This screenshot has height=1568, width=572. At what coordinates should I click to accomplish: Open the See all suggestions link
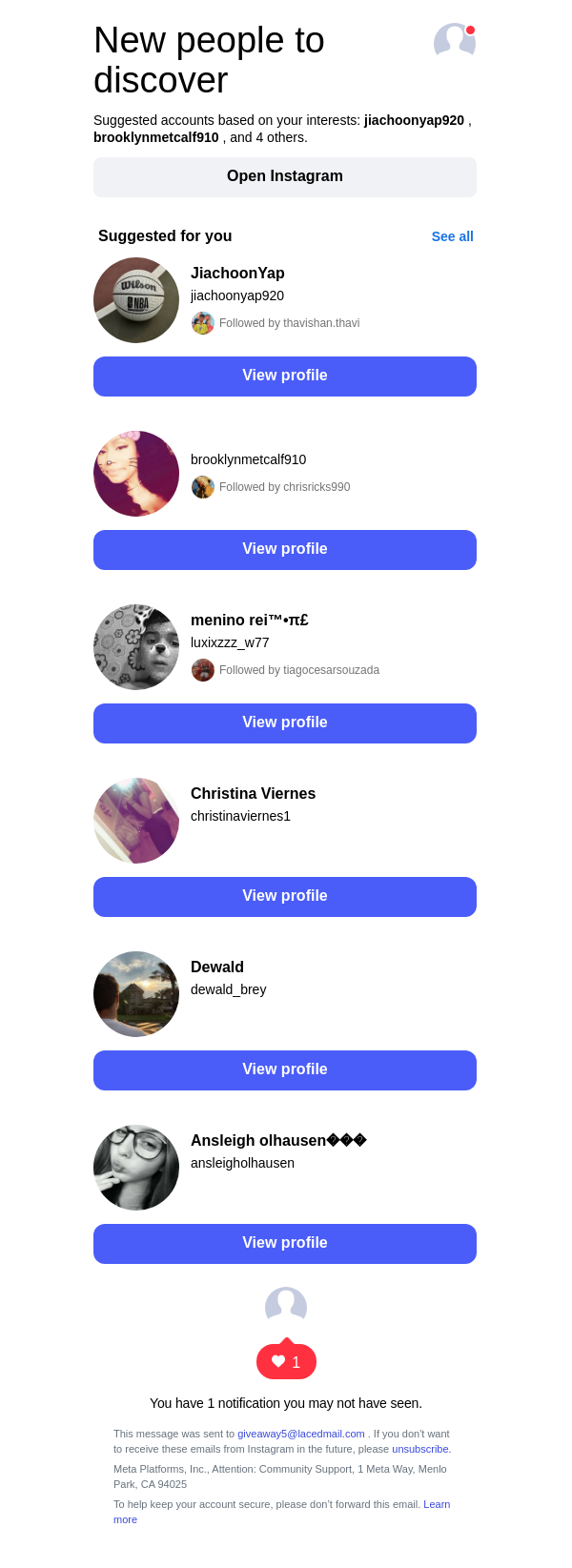452,236
